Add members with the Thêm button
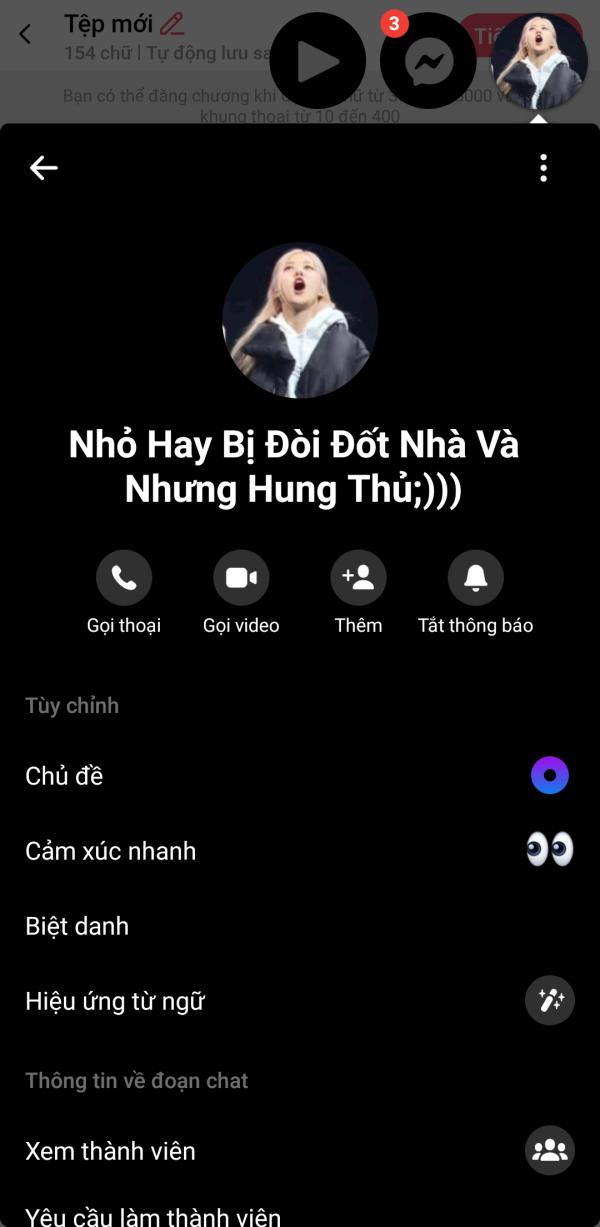Viewport: 600px width, 1227px height. click(358, 578)
